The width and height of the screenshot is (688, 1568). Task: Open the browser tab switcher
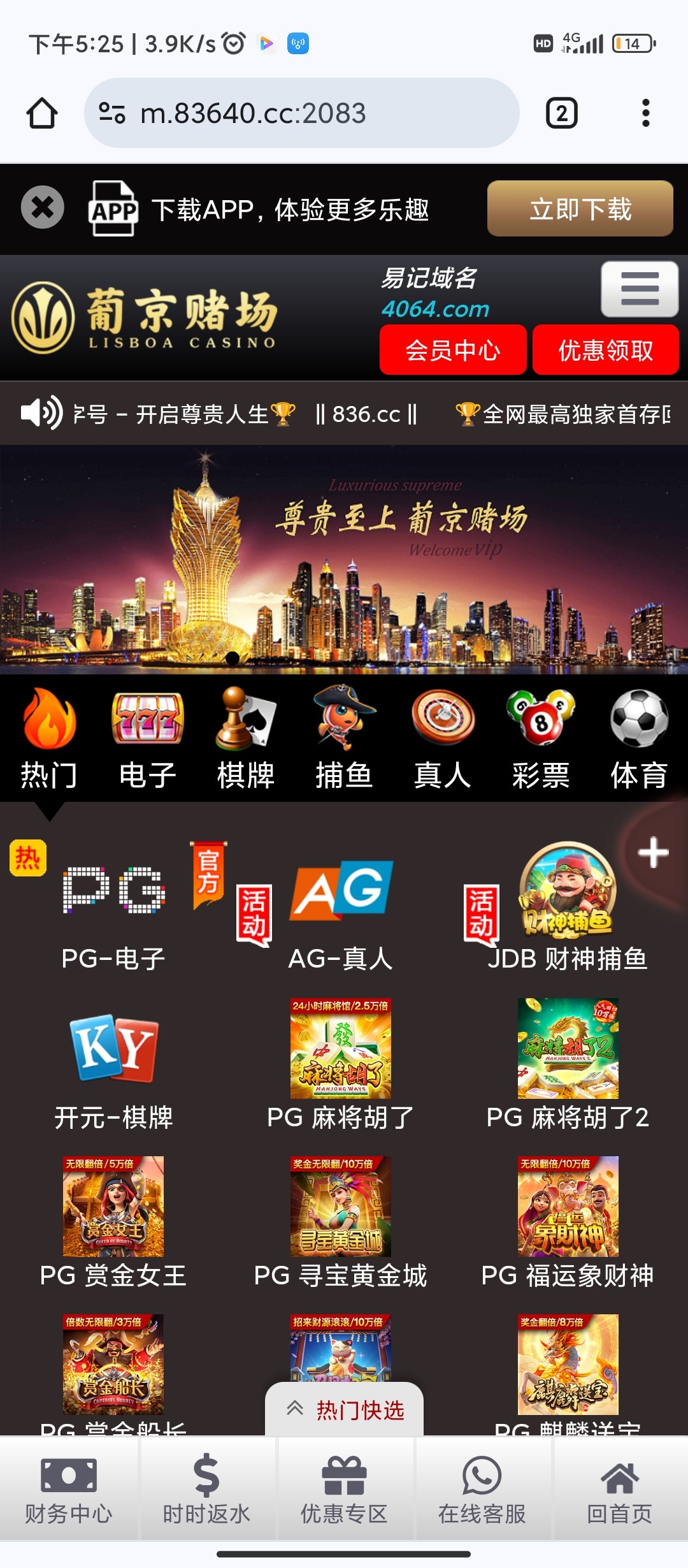point(561,112)
